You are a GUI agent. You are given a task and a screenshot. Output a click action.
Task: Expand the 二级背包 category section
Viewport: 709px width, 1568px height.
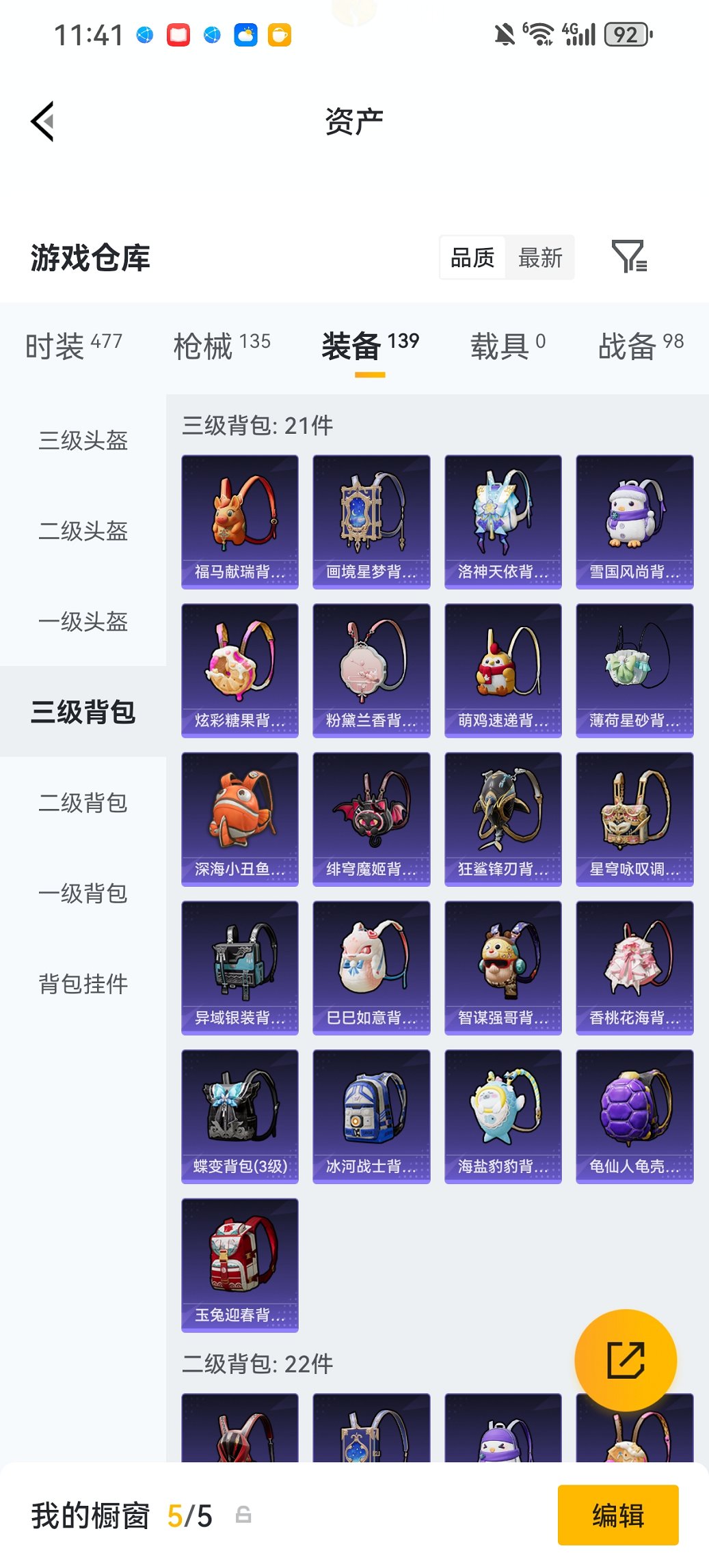pyautogui.click(x=83, y=803)
